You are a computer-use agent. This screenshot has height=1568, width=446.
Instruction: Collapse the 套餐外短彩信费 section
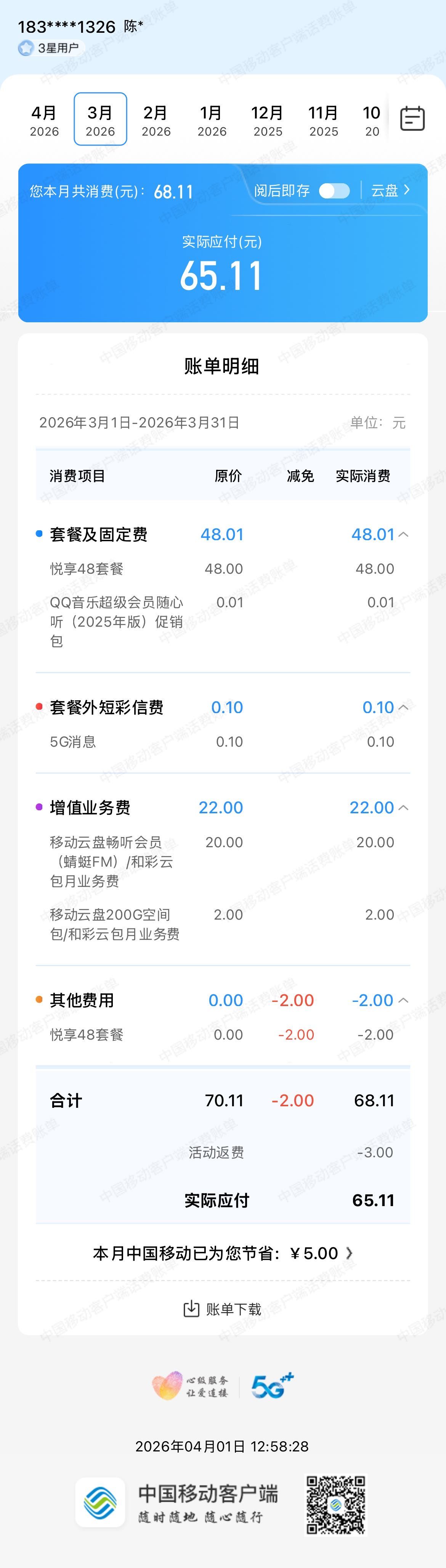click(403, 707)
